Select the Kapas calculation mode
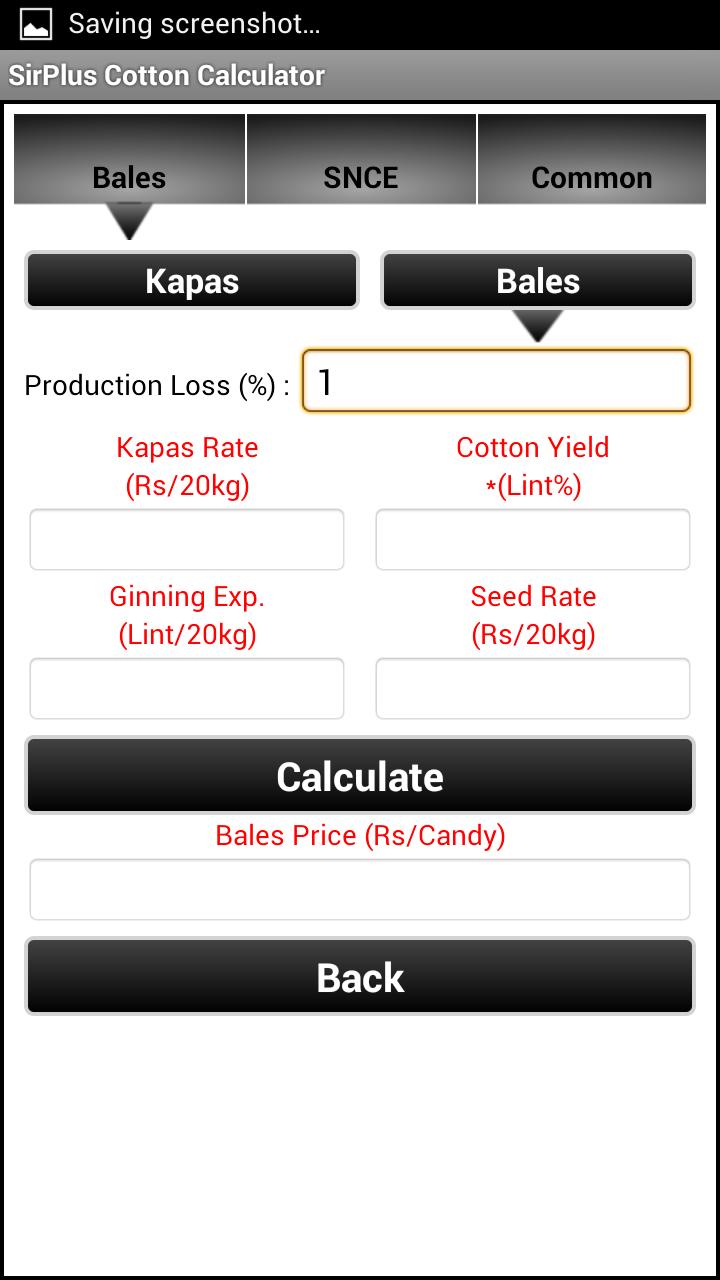This screenshot has height=1280, width=720. click(191, 280)
